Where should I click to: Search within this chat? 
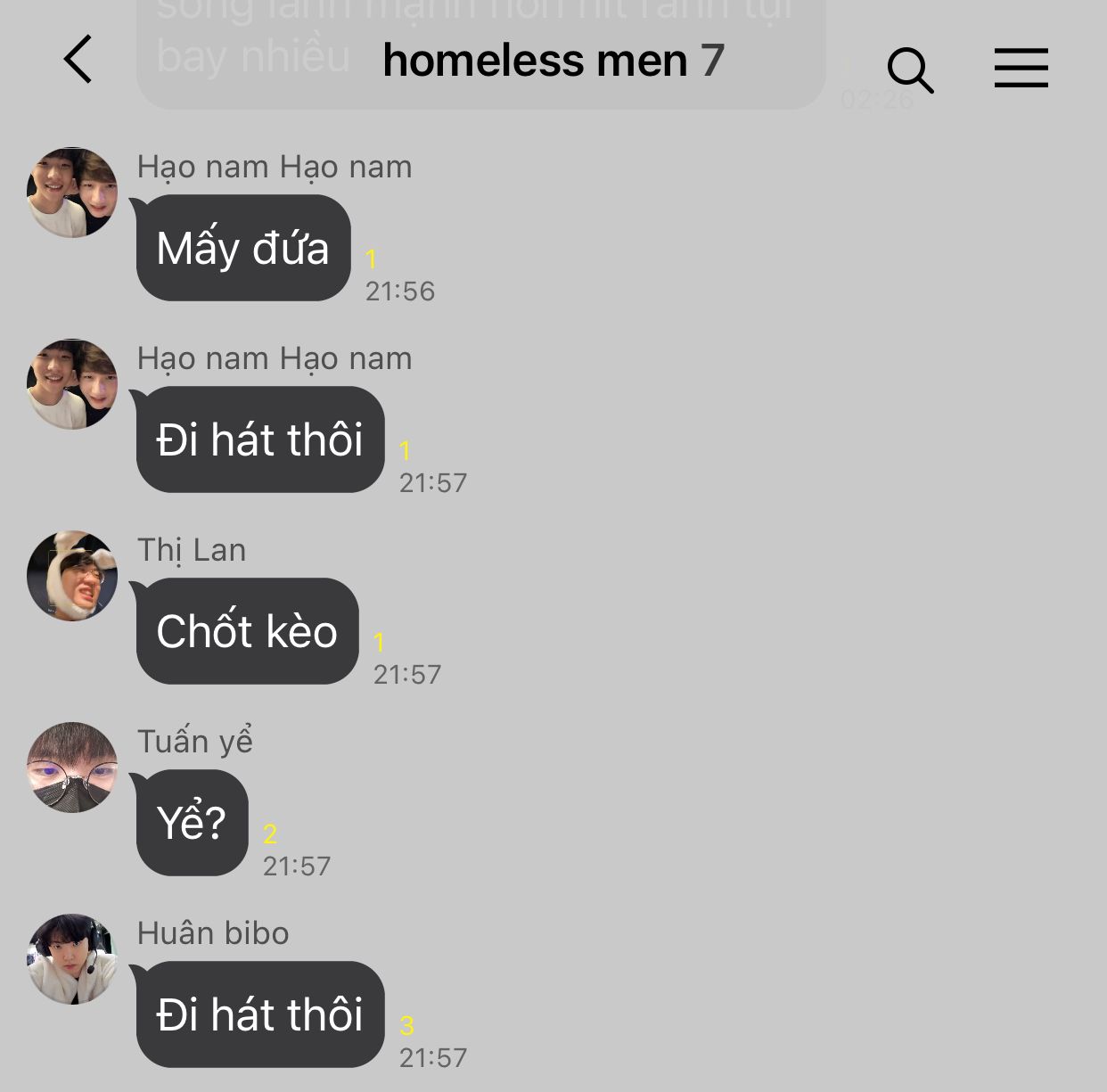coord(910,70)
